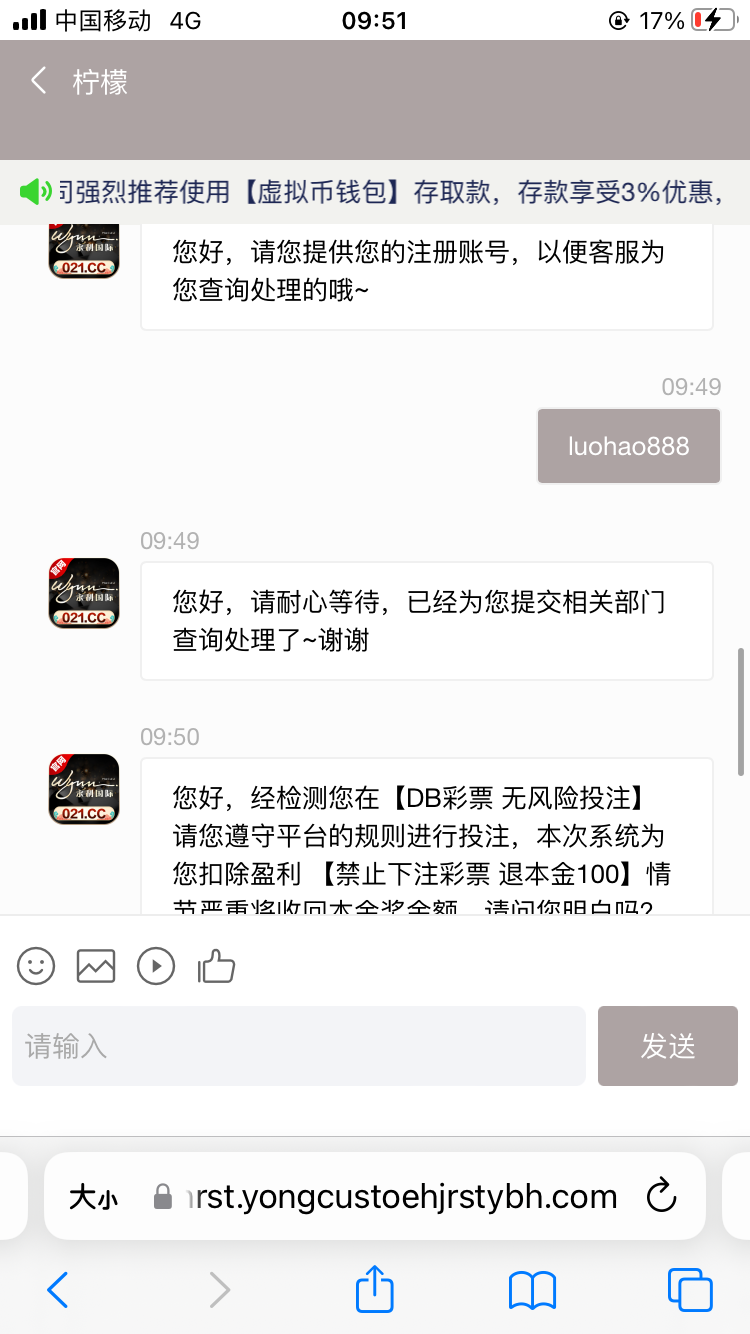Open the emoji picker in chat toolbar
750x1334 pixels.
click(35, 966)
